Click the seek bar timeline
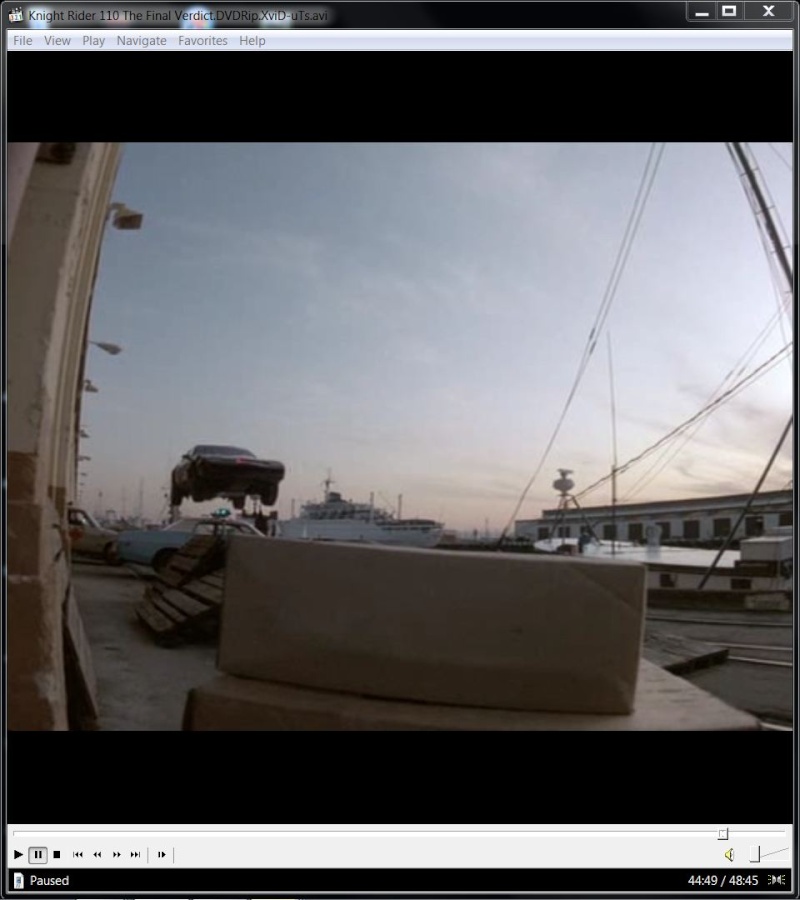Screen dimensions: 800x900 400,833
